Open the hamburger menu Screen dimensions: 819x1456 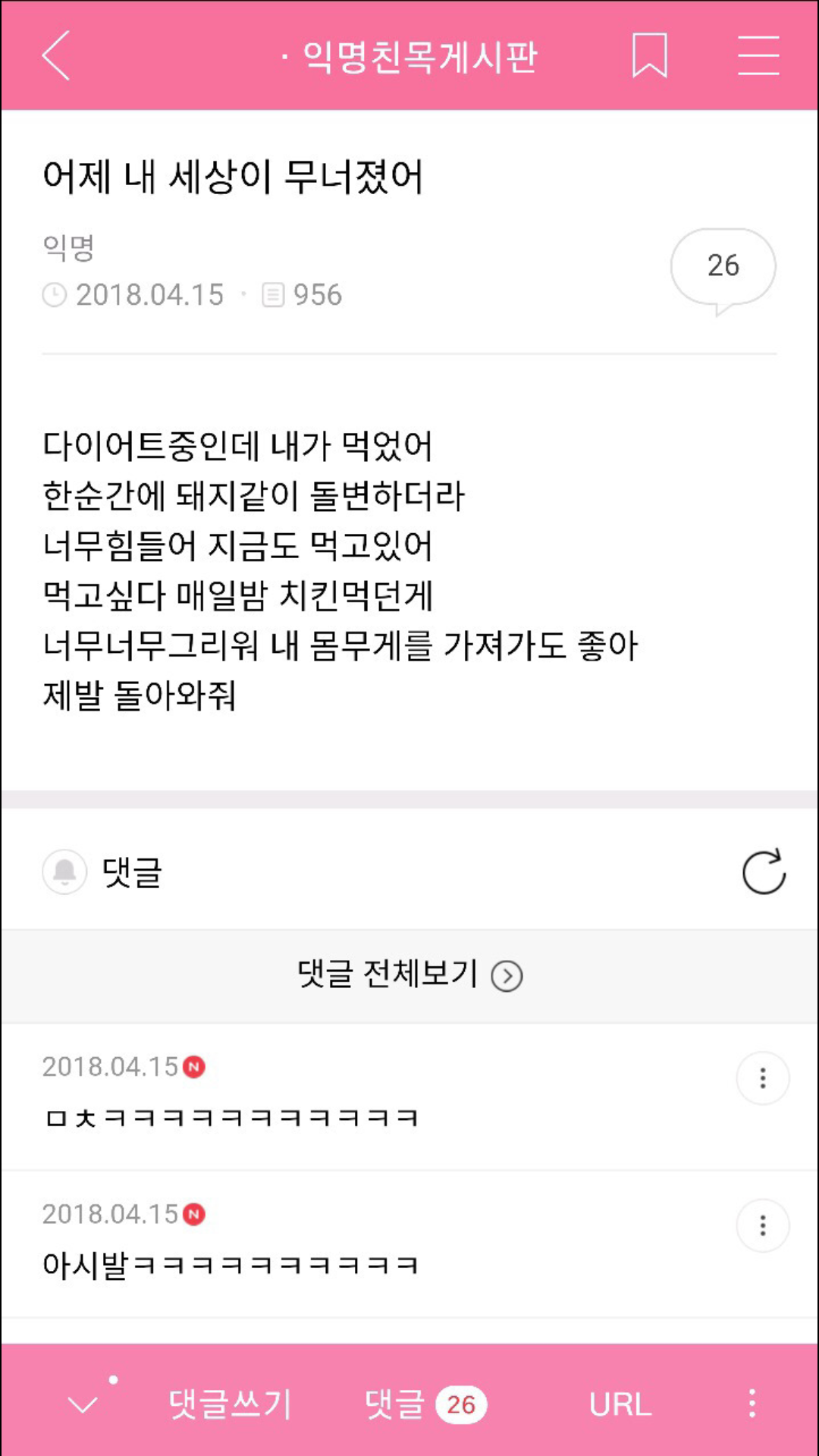point(758,55)
